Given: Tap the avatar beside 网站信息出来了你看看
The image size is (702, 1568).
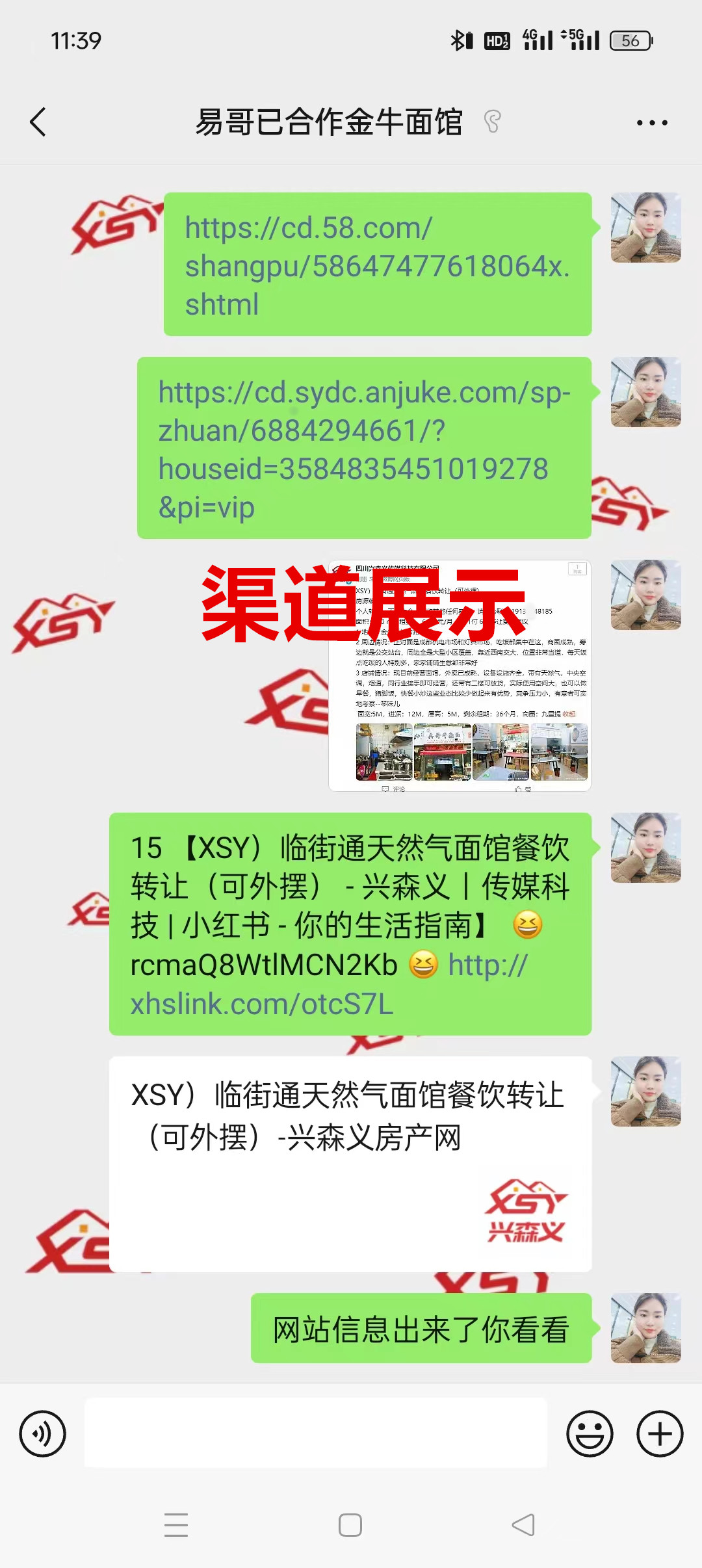Looking at the screenshot, I should click(645, 1327).
